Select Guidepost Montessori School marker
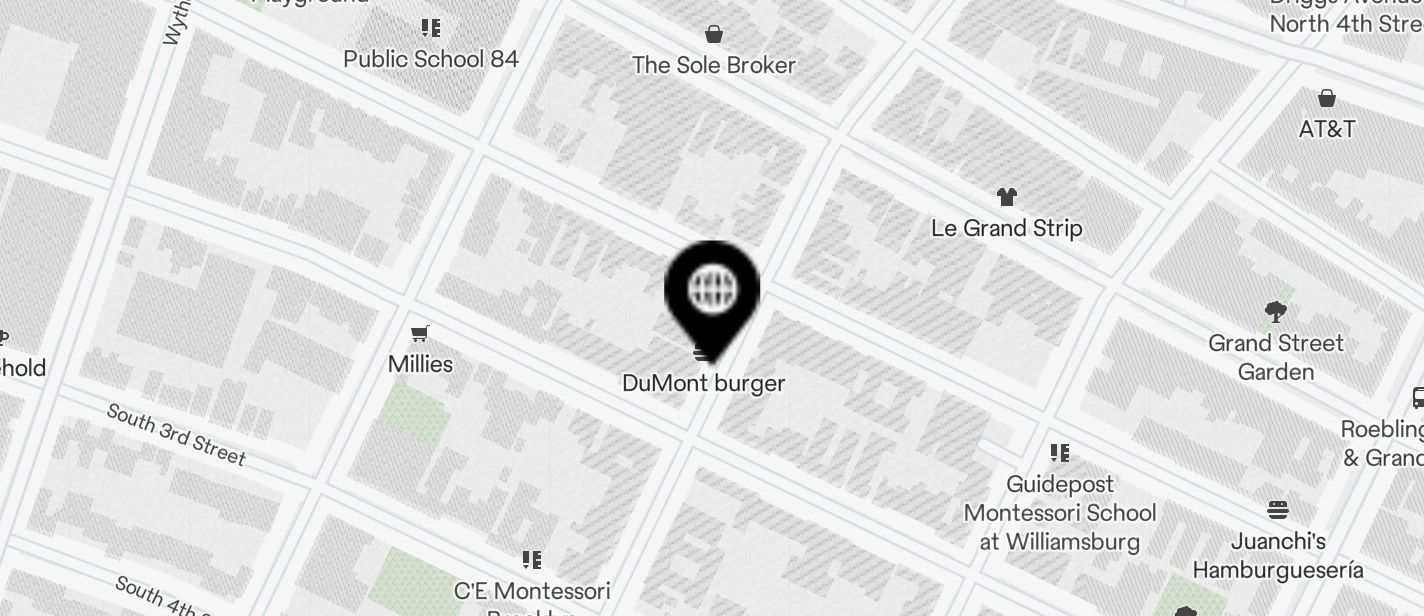Image resolution: width=1424 pixels, height=616 pixels. [x=1060, y=454]
